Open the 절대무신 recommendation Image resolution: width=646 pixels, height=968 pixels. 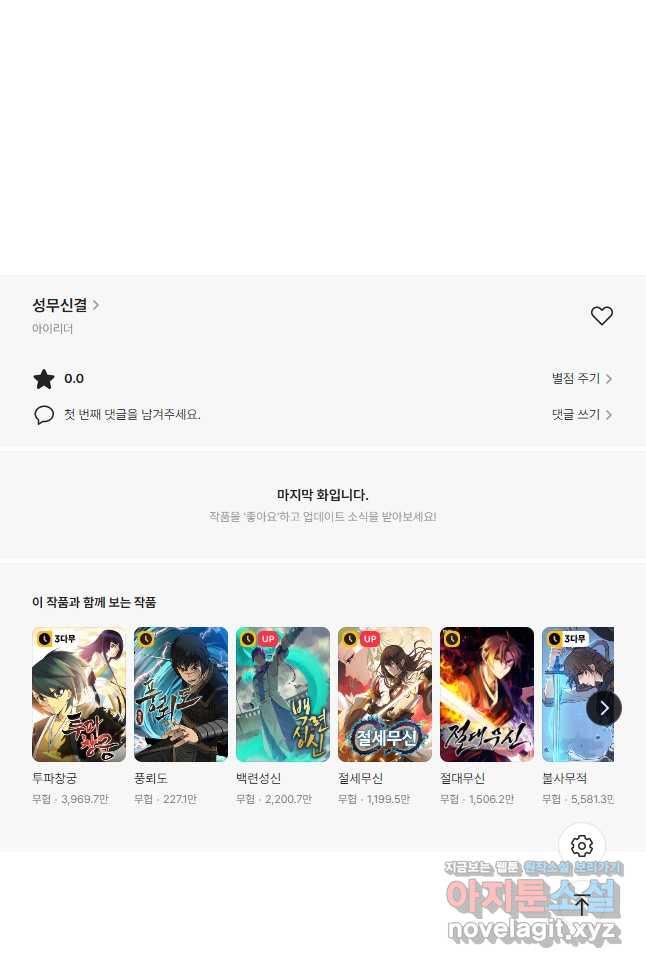tap(487, 694)
